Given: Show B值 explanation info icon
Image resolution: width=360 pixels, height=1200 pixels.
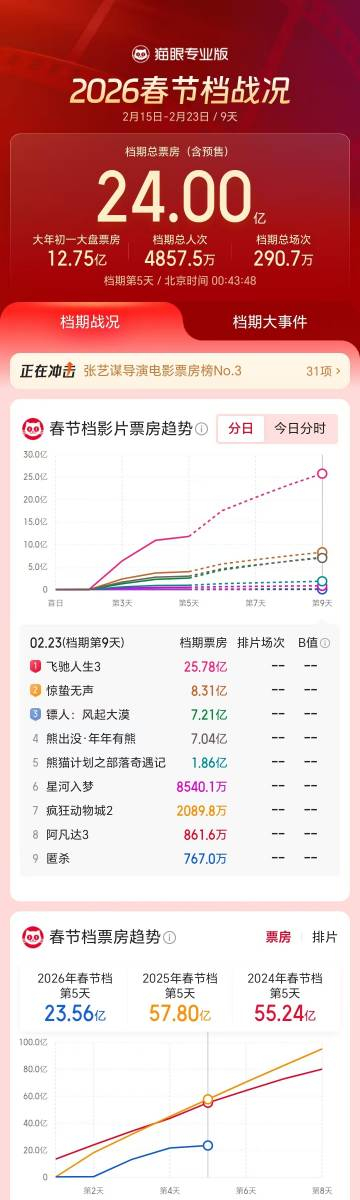Looking at the screenshot, I should pyautogui.click(x=324, y=643).
